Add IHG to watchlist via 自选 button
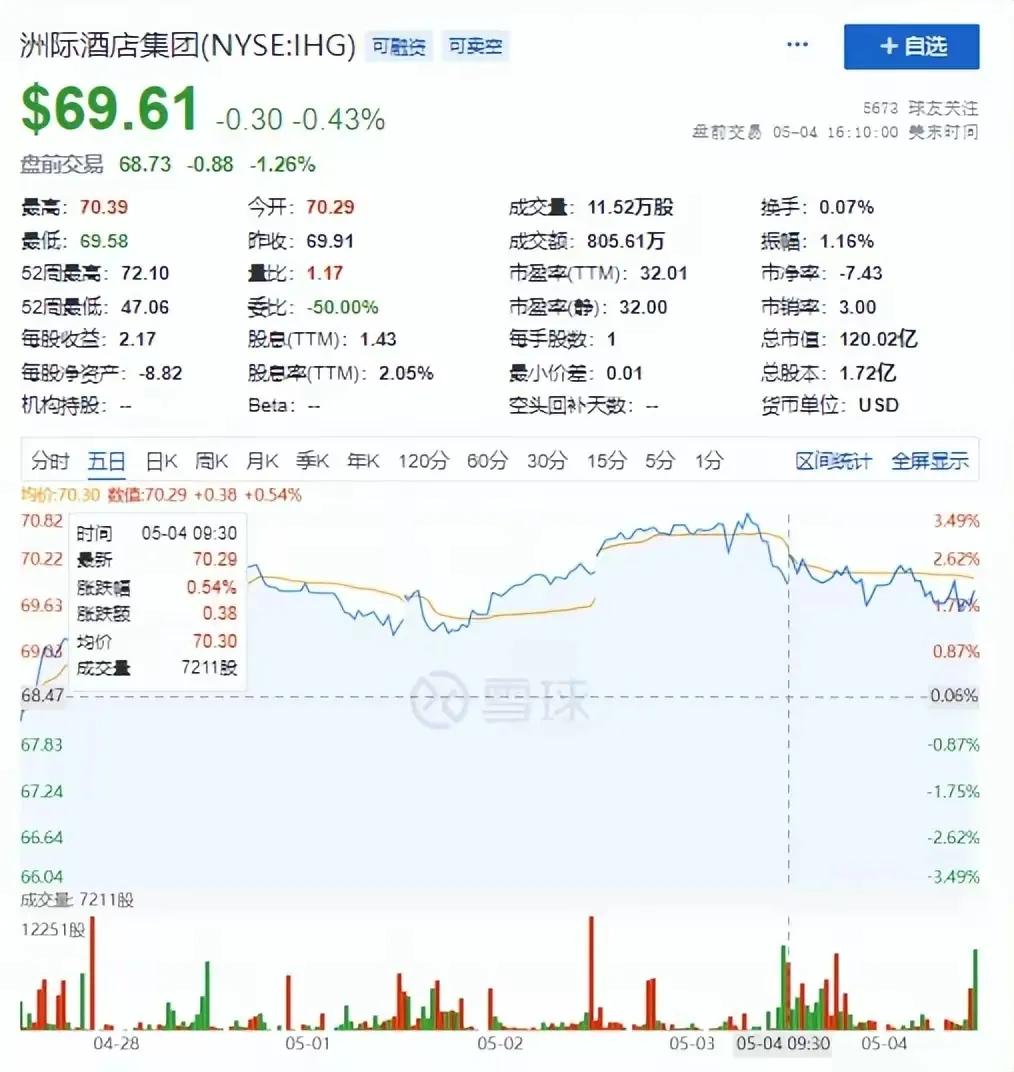 tap(910, 46)
